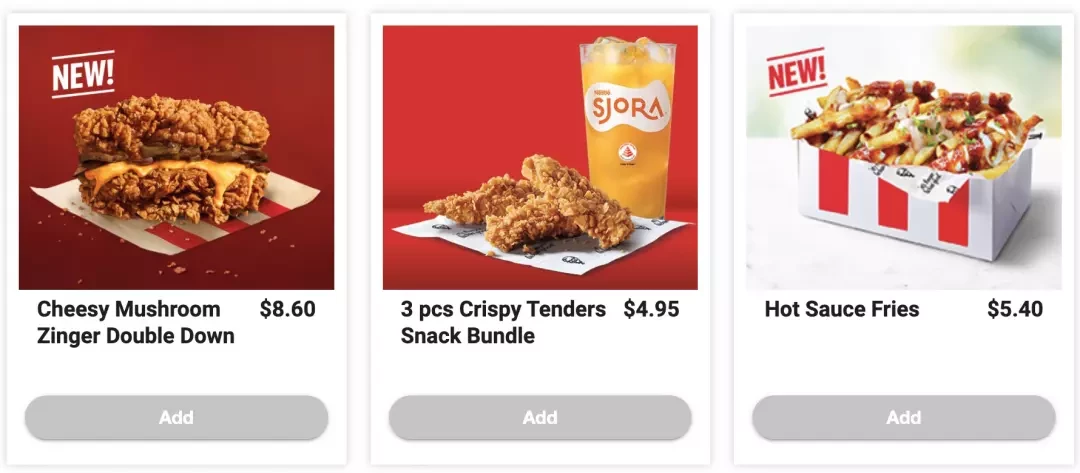Open the Hot Sauce Fries item
This screenshot has height=473, width=1080.
(x=903, y=158)
